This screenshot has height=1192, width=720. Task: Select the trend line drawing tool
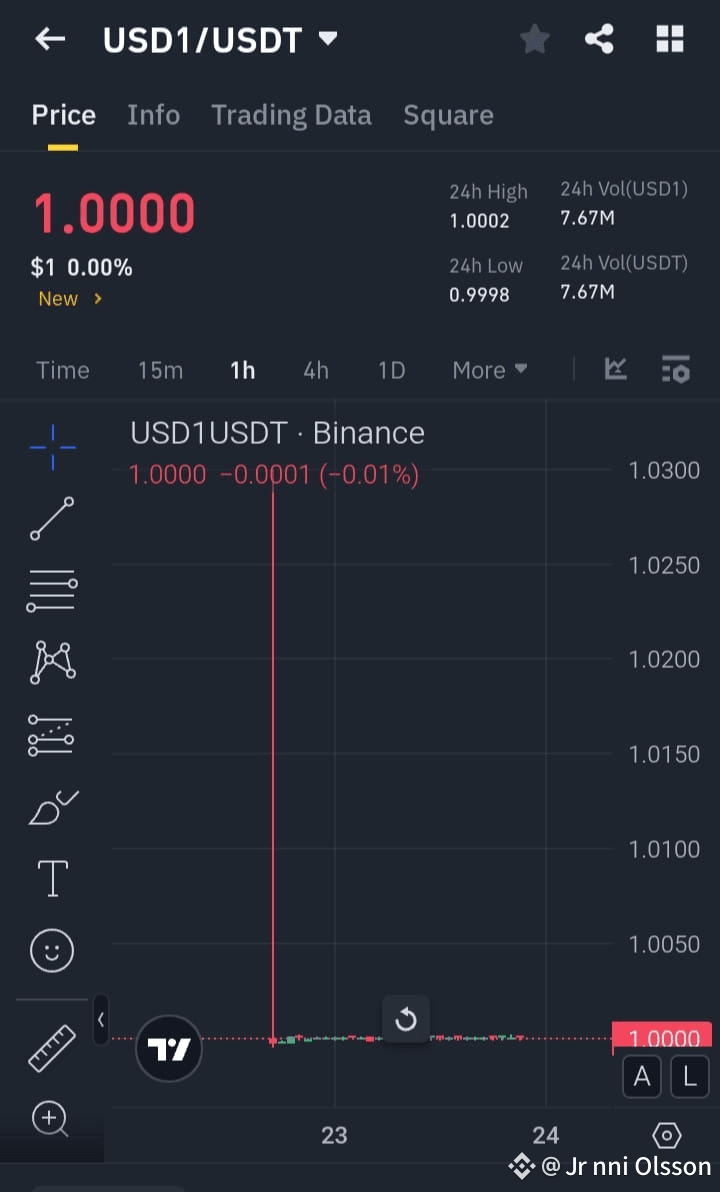pyautogui.click(x=51, y=519)
